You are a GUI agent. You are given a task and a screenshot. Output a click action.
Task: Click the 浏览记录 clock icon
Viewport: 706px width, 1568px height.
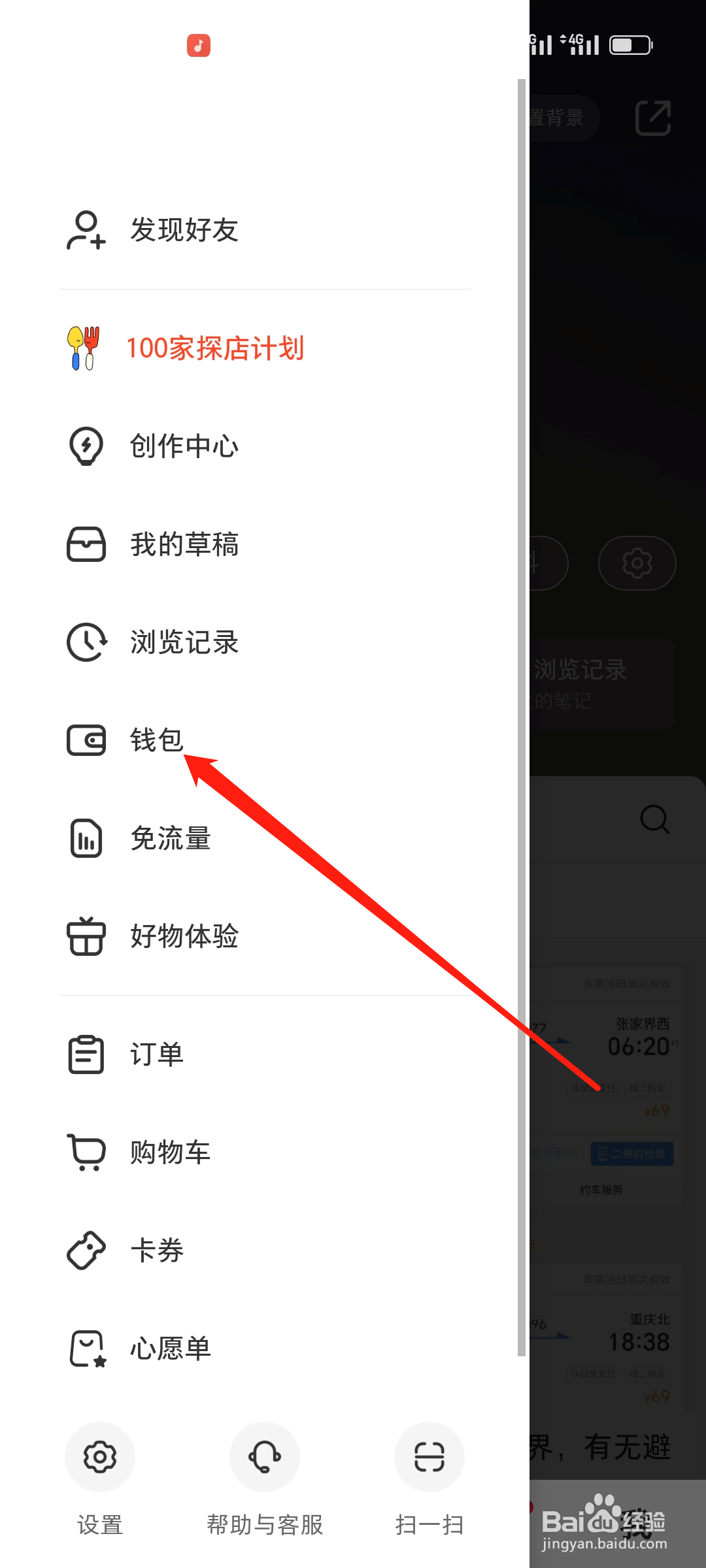[86, 642]
